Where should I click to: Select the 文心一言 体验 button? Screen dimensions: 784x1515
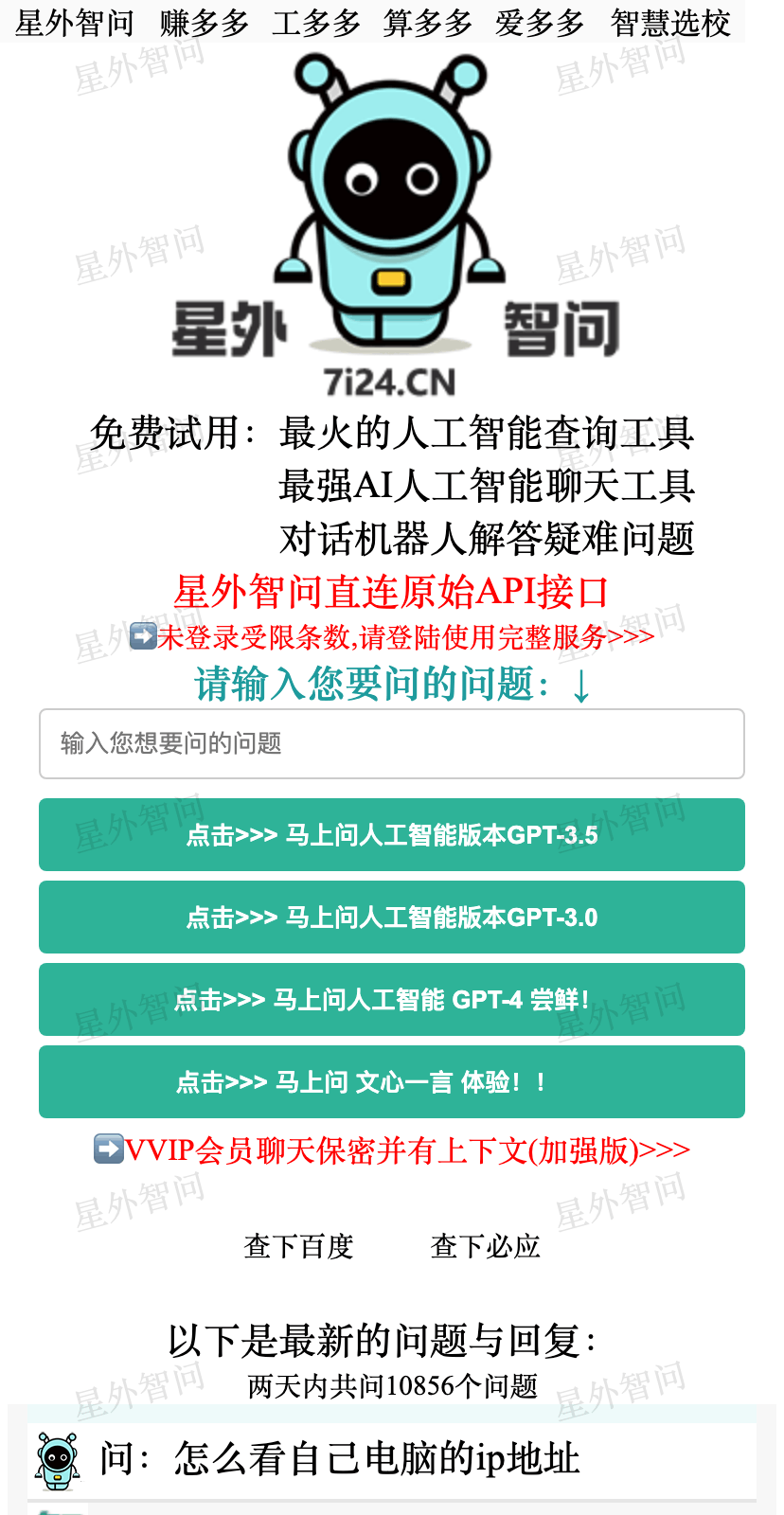pos(391,1081)
